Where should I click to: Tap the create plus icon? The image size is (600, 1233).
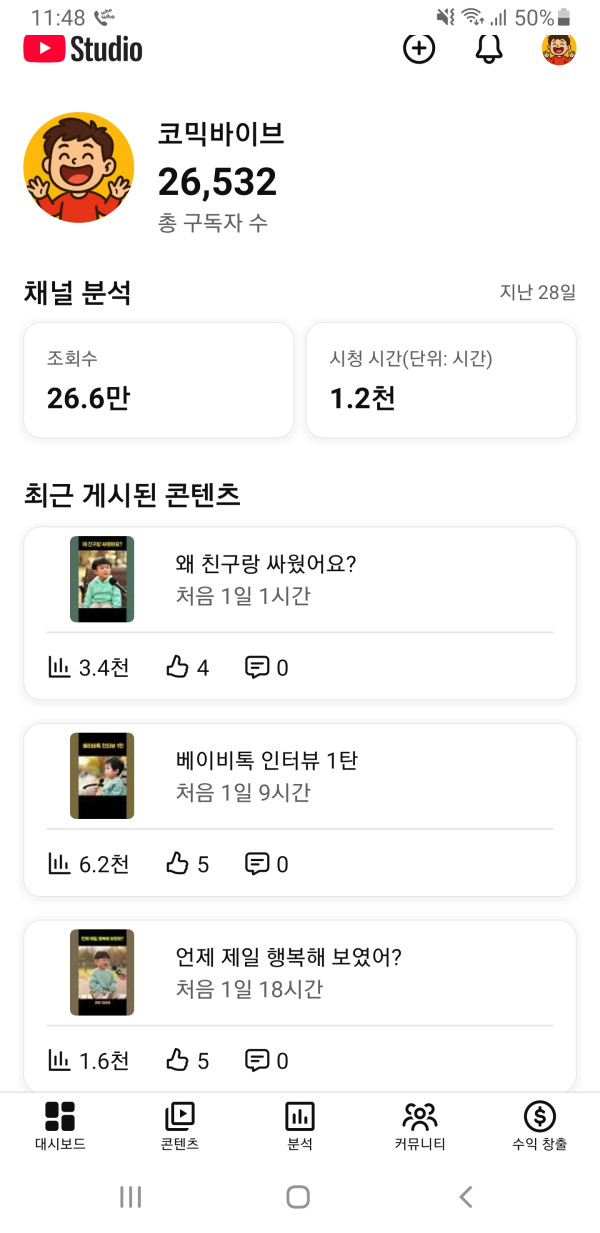pyautogui.click(x=419, y=48)
